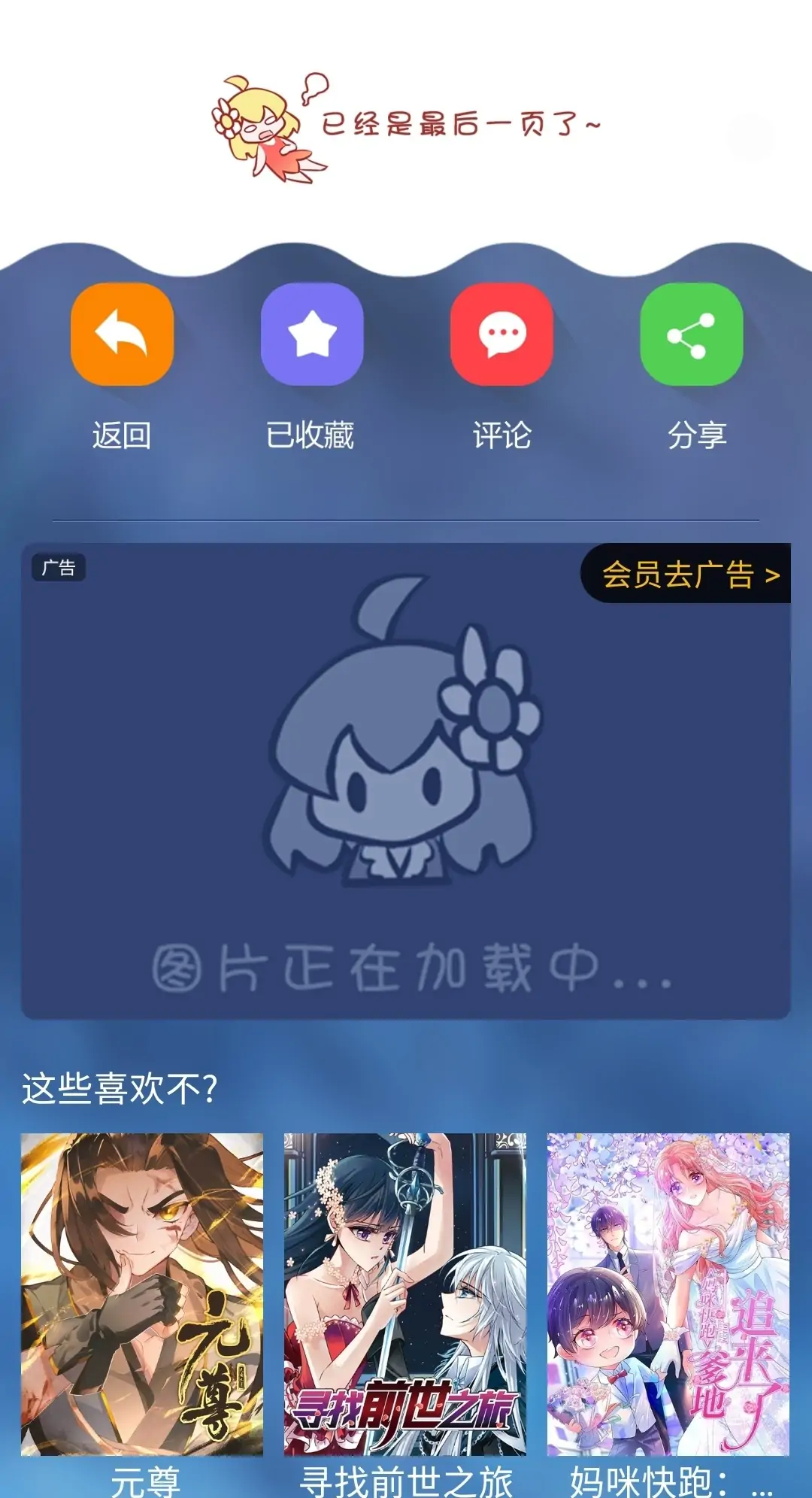Tap the orange 返回 back button
Viewport: 812px width, 1498px height.
pyautogui.click(x=122, y=335)
